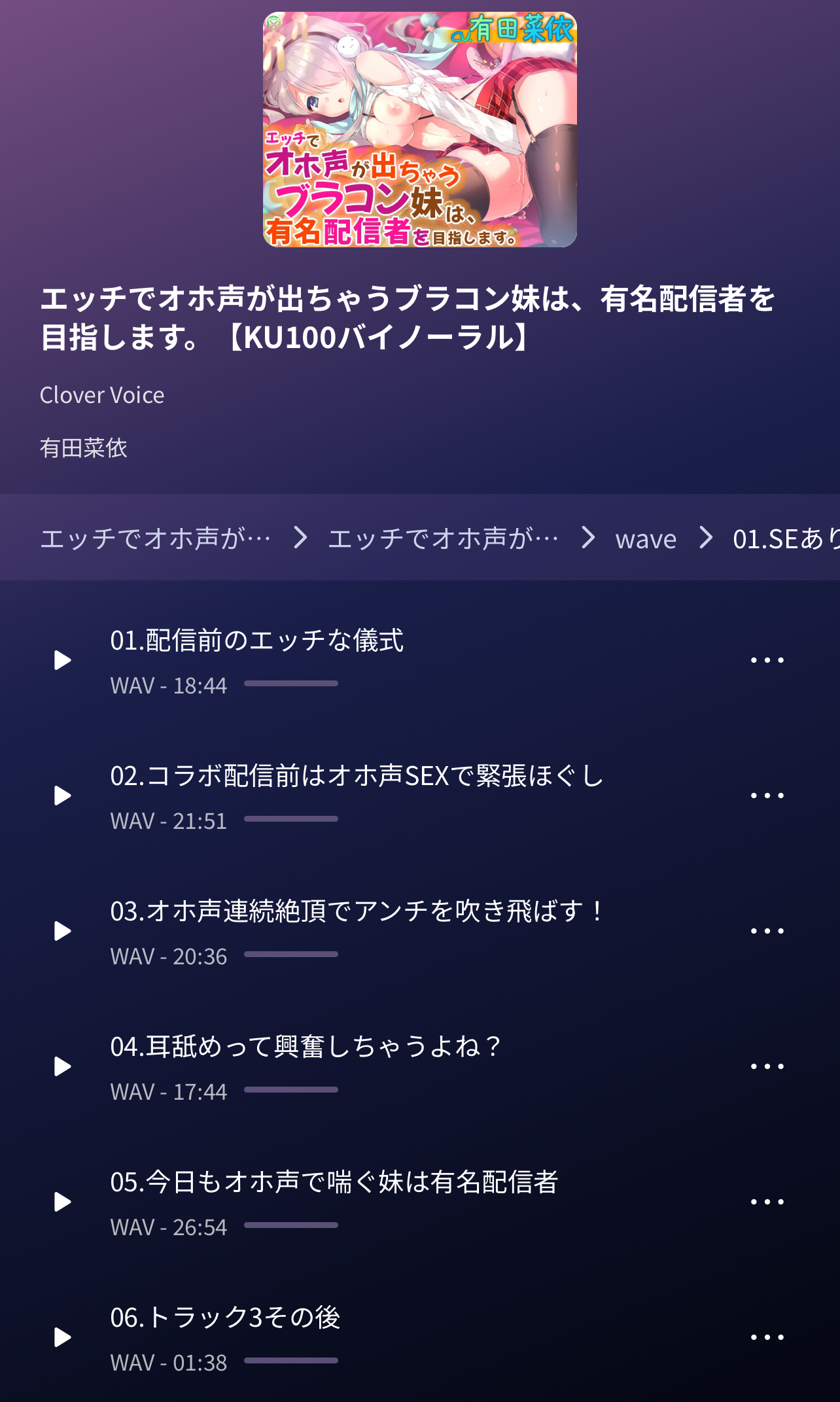Viewport: 840px width, 1402px height.
Task: Play track 06.トラック3その後
Action: click(x=63, y=1337)
